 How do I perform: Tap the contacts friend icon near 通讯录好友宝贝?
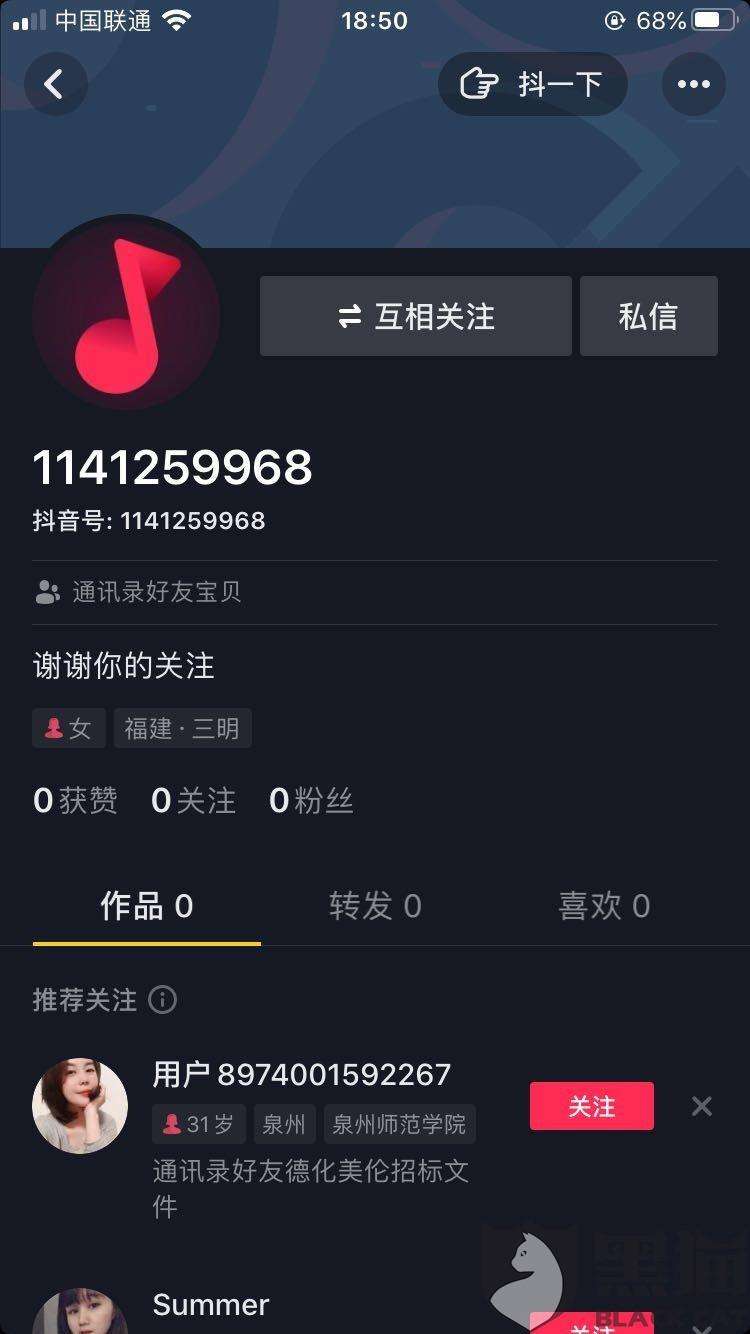(x=44, y=592)
